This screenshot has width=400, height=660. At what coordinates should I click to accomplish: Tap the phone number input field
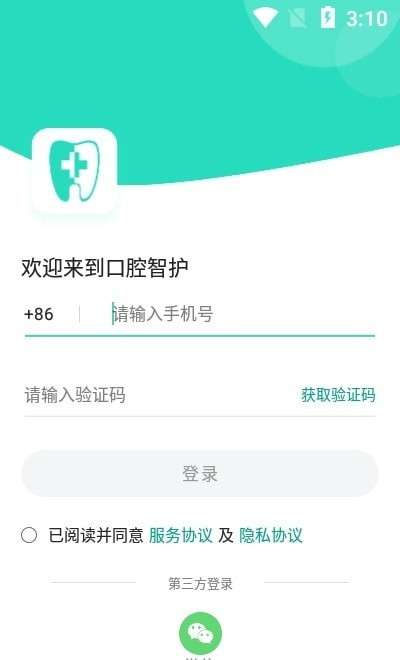tap(242, 314)
